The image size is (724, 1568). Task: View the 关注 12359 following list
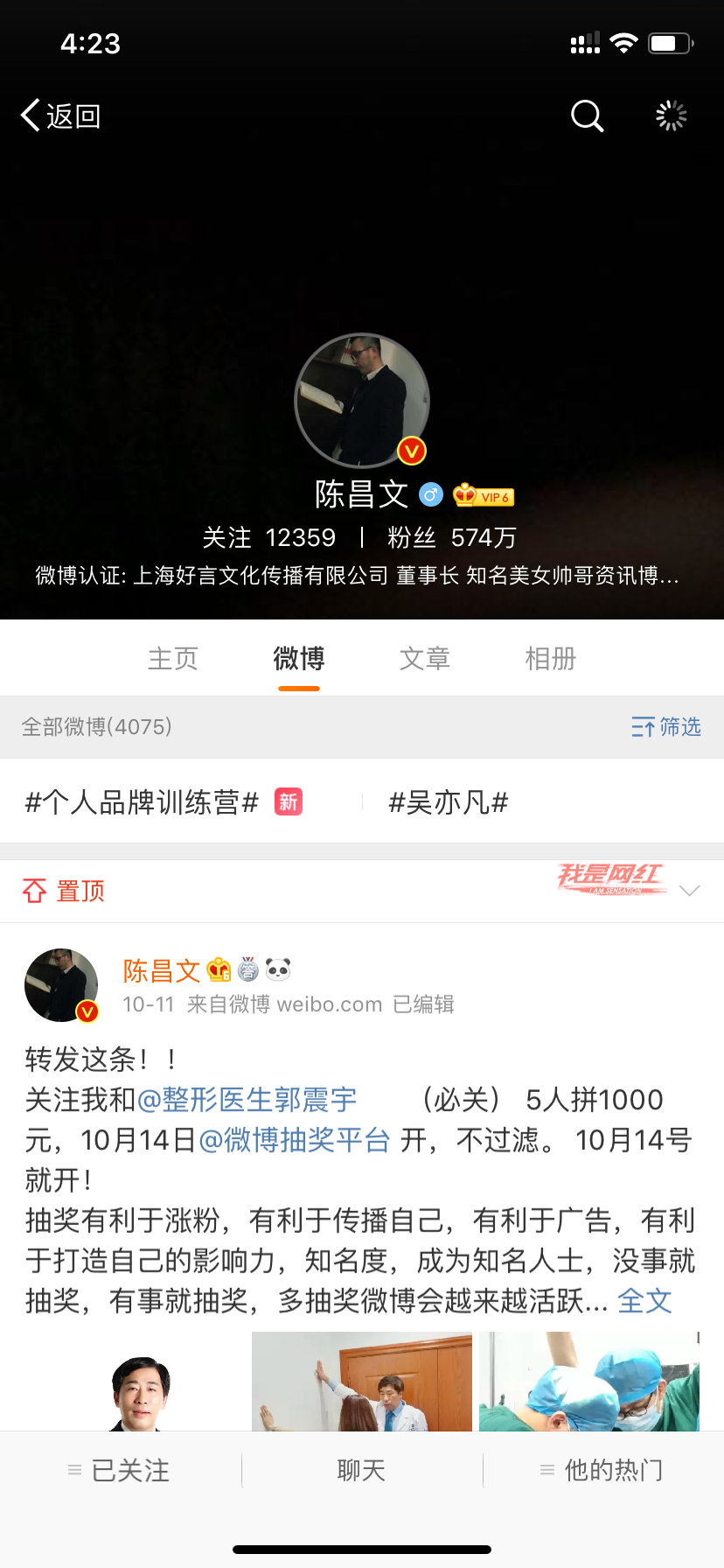click(x=269, y=537)
